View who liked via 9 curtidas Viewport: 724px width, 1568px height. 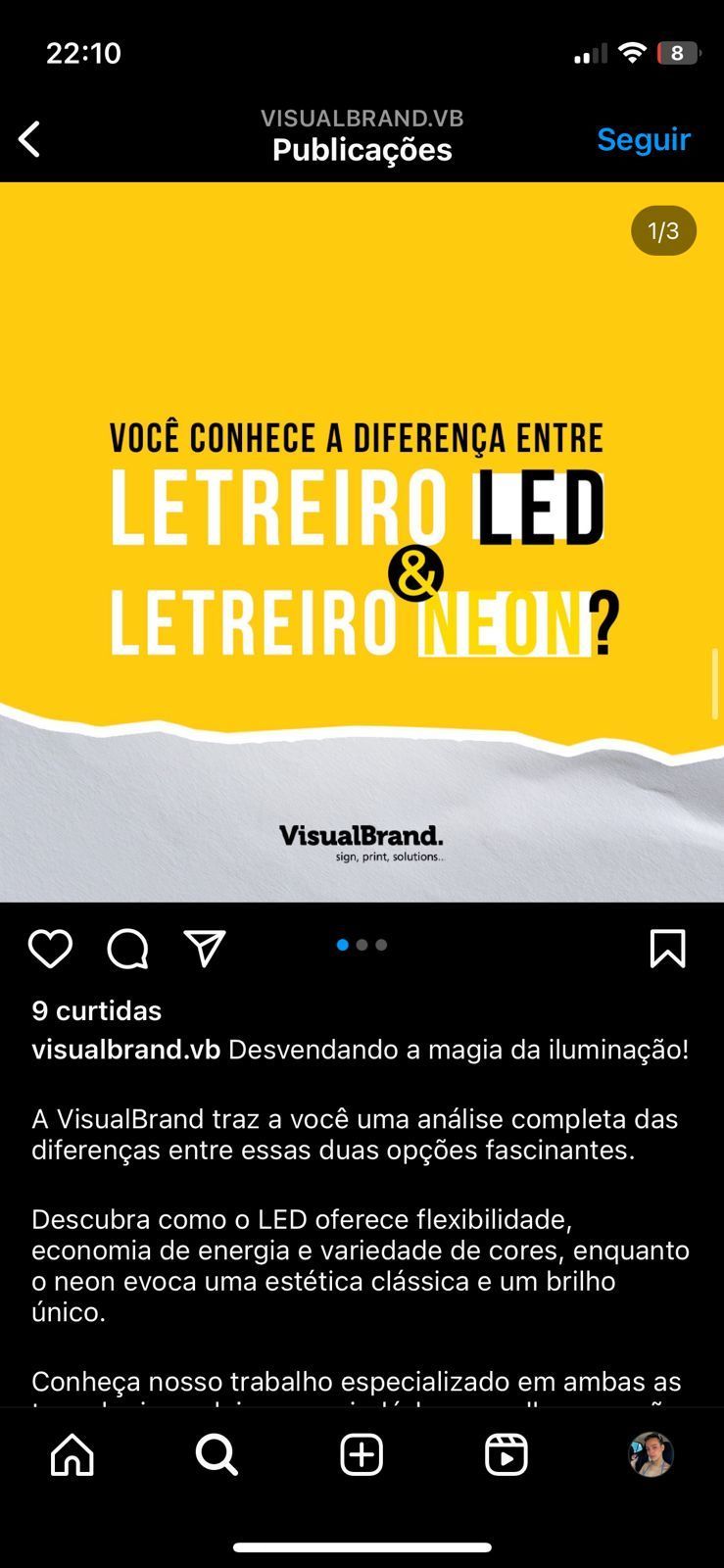[96, 1010]
